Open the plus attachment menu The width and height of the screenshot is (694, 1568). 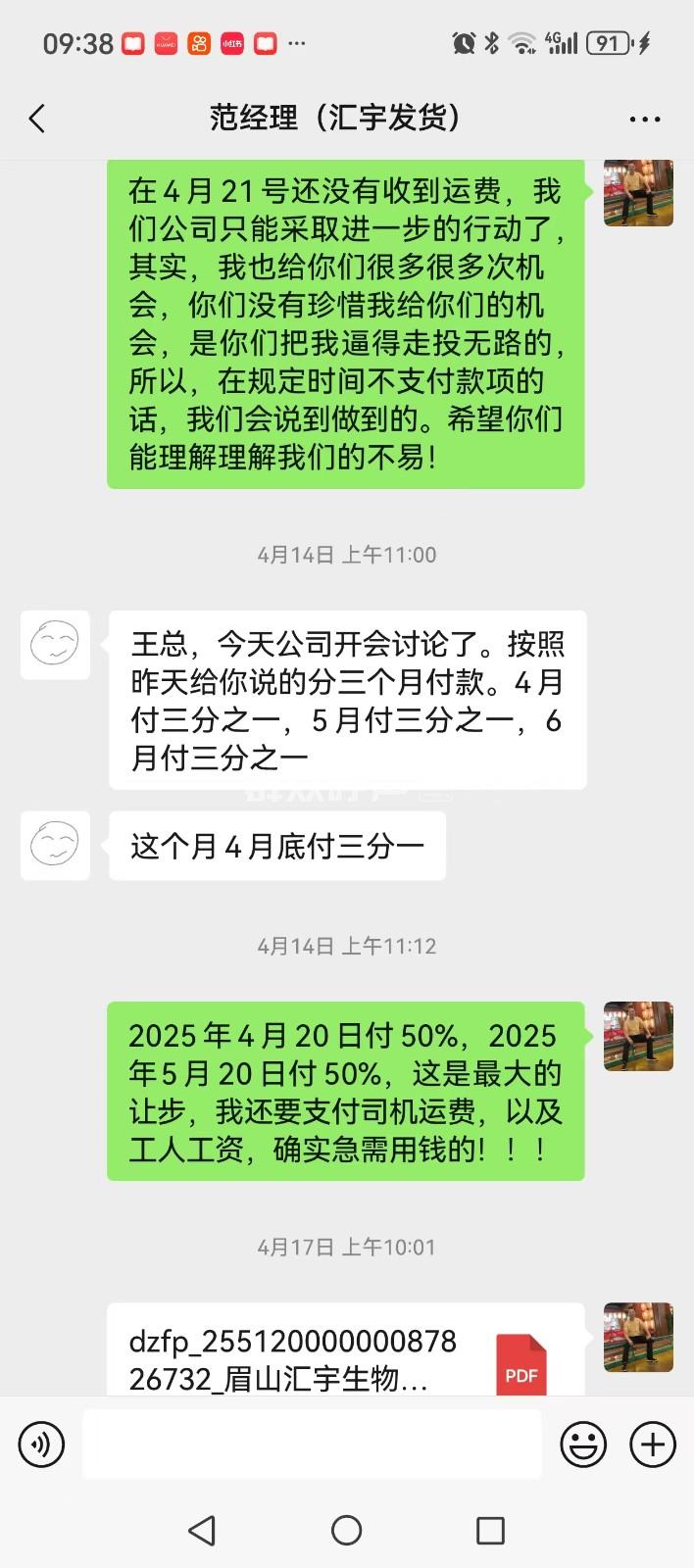click(652, 1444)
